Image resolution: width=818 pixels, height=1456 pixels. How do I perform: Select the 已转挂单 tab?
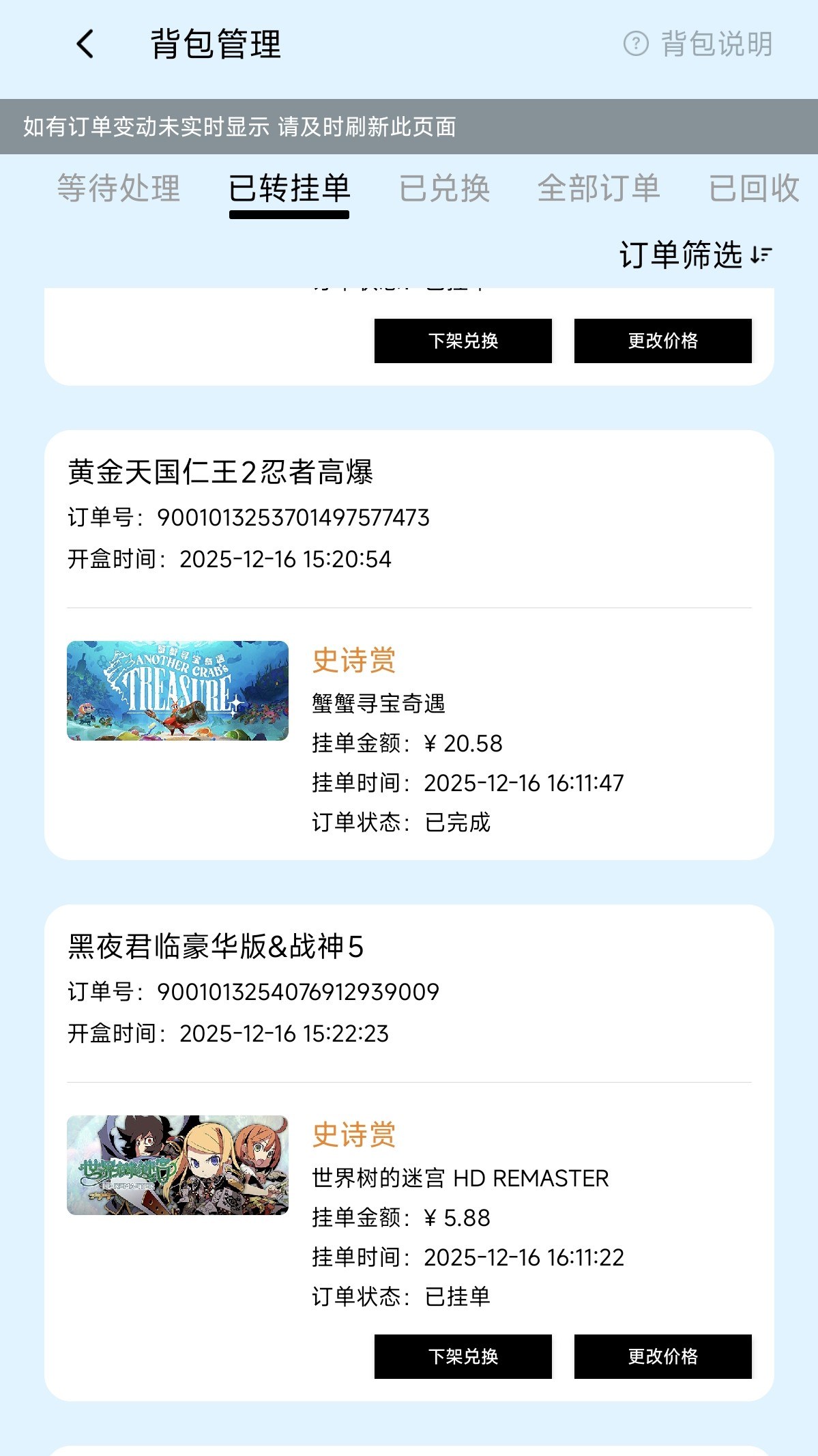pos(289,188)
